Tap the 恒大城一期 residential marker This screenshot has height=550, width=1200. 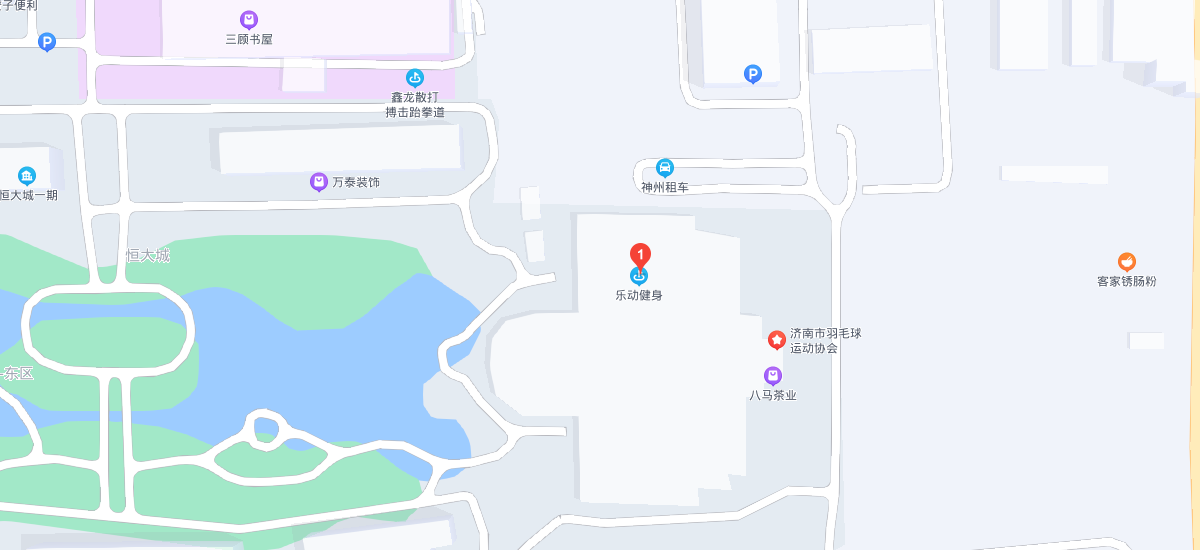27,176
